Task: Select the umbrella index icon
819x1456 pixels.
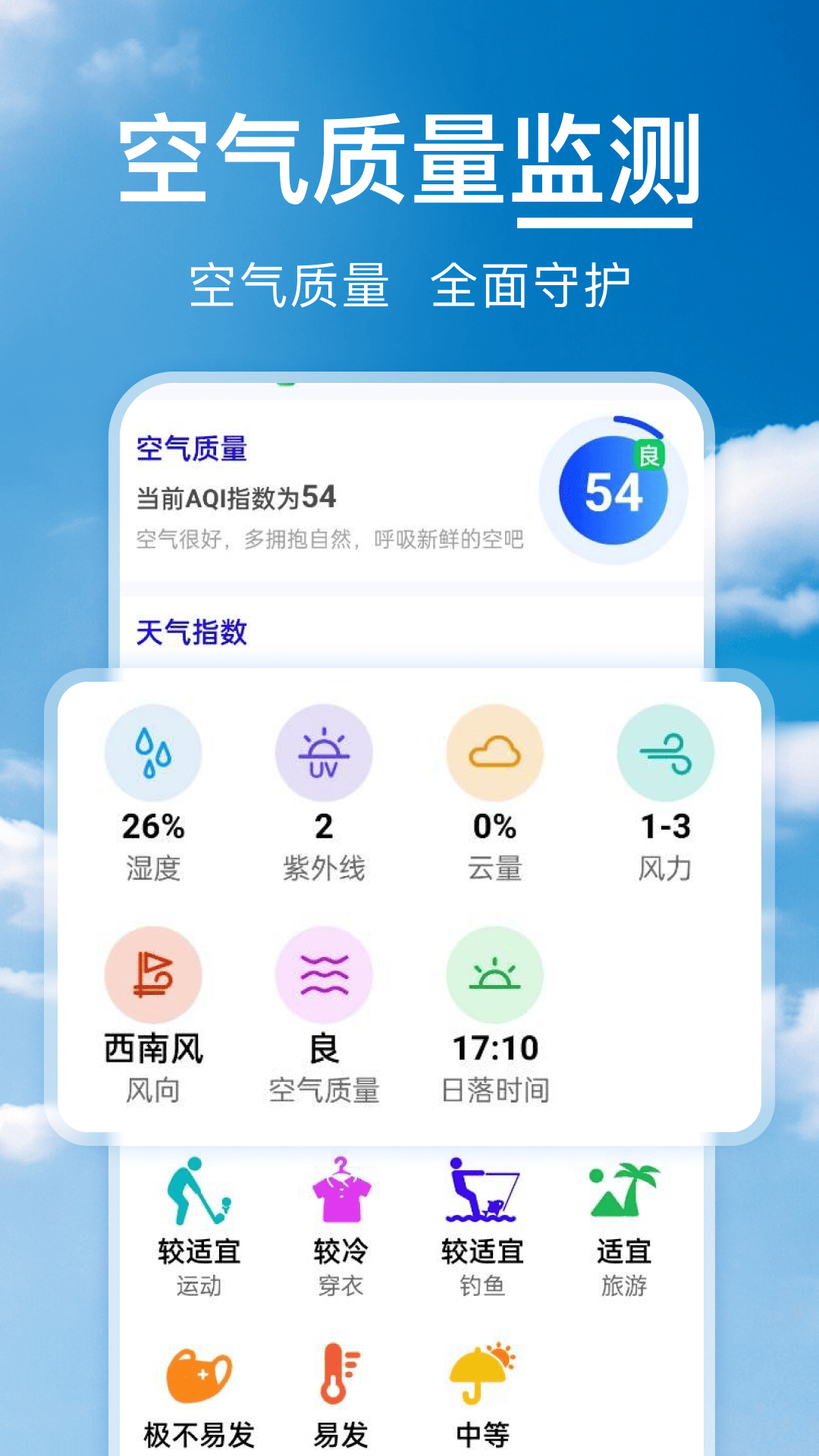Action: click(478, 1373)
